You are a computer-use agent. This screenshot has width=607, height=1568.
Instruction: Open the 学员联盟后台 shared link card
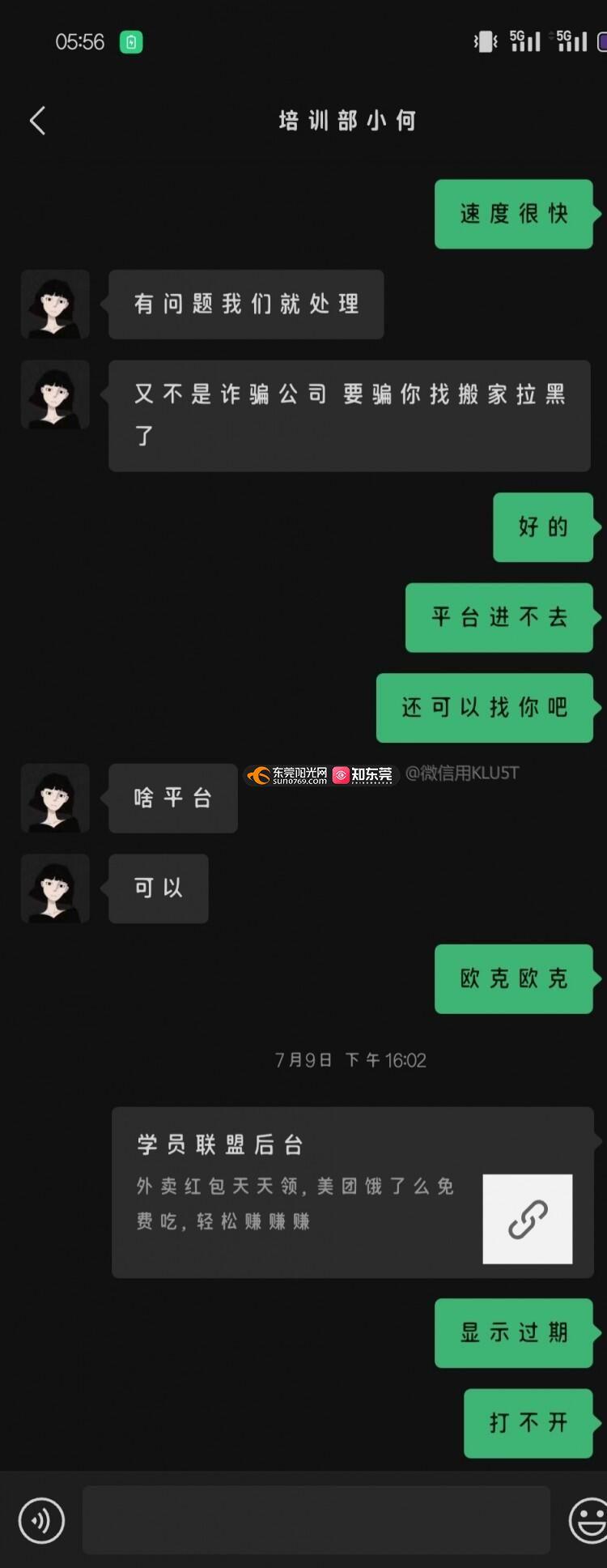[352, 1192]
